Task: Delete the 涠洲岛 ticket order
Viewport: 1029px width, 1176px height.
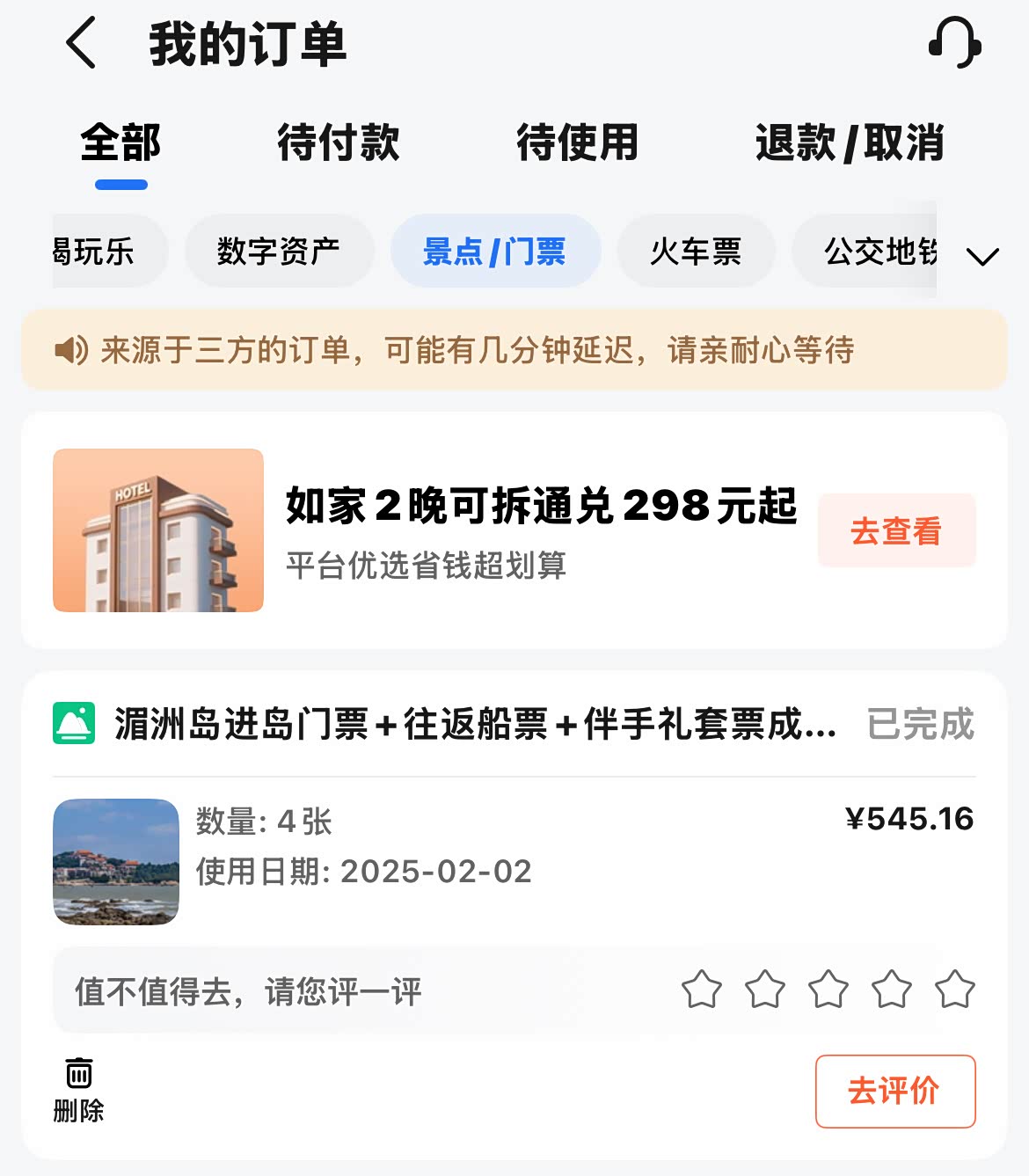Action: (78, 1091)
